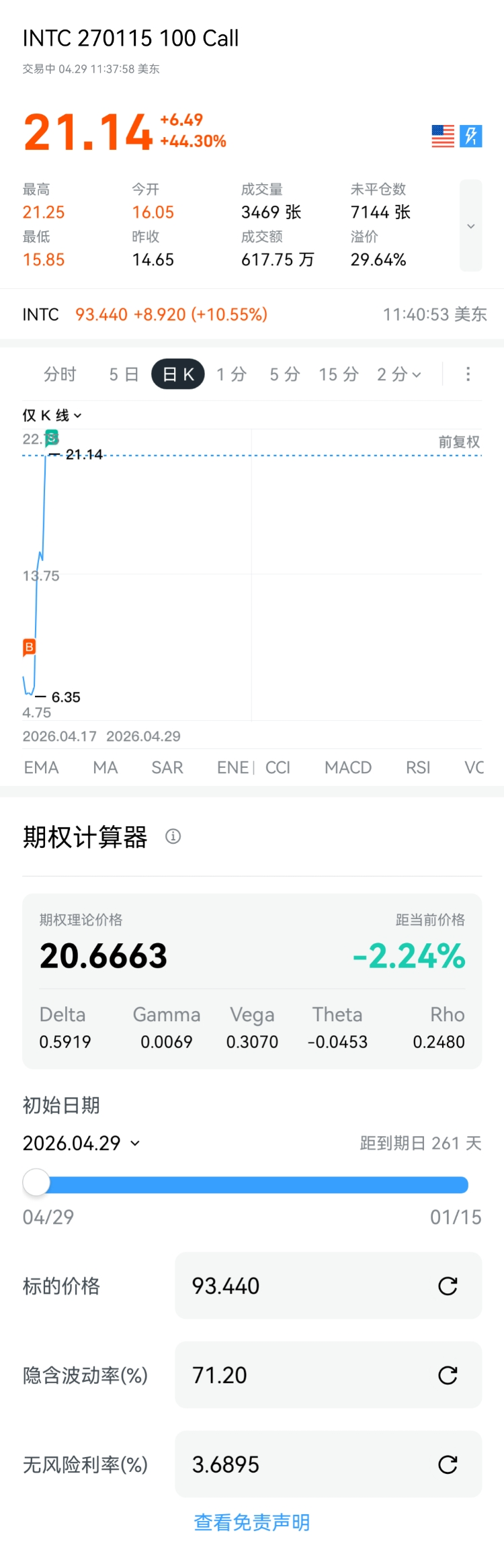The height and width of the screenshot is (1568, 504).
Task: Show info about 期权计算器
Action: click(x=173, y=836)
